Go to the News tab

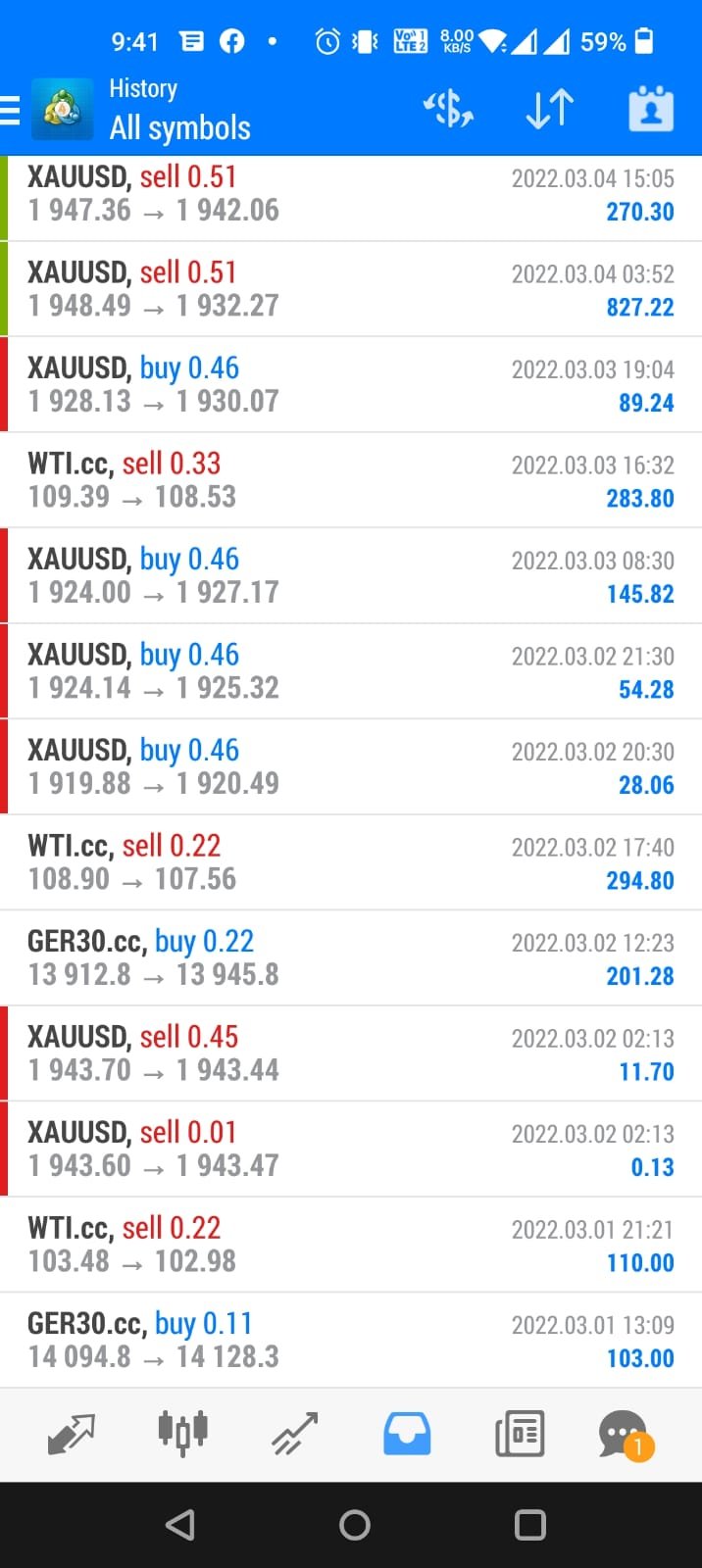pyautogui.click(x=520, y=1434)
